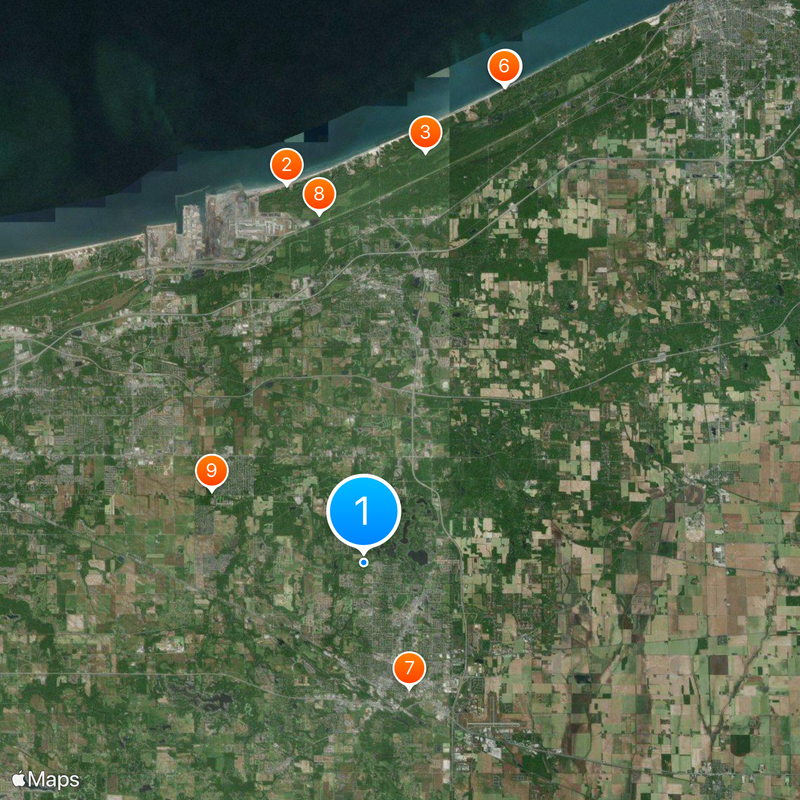Open the orange pin numbered 9

coord(211,470)
